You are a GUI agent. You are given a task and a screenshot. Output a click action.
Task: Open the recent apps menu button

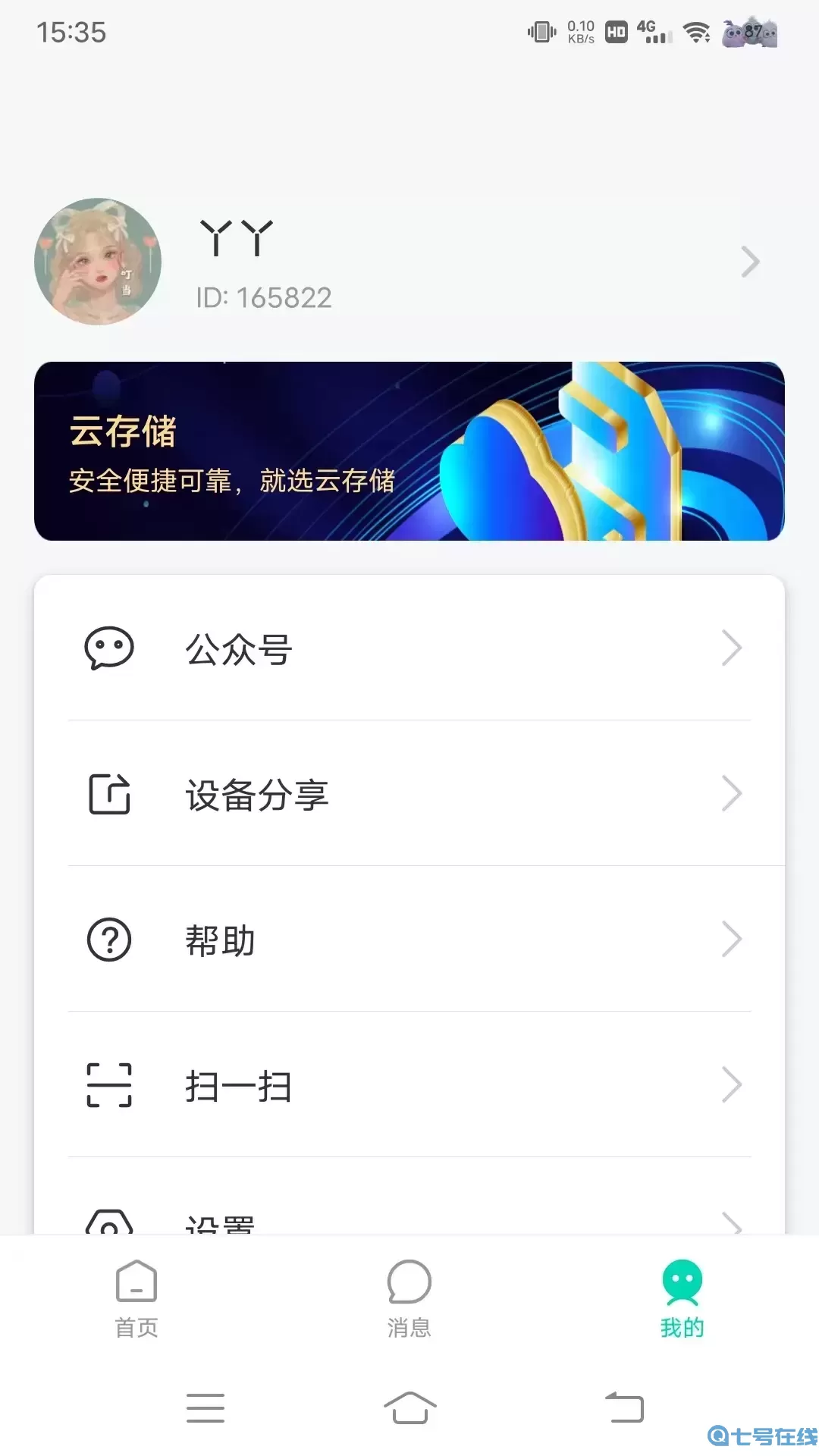coord(205,1407)
